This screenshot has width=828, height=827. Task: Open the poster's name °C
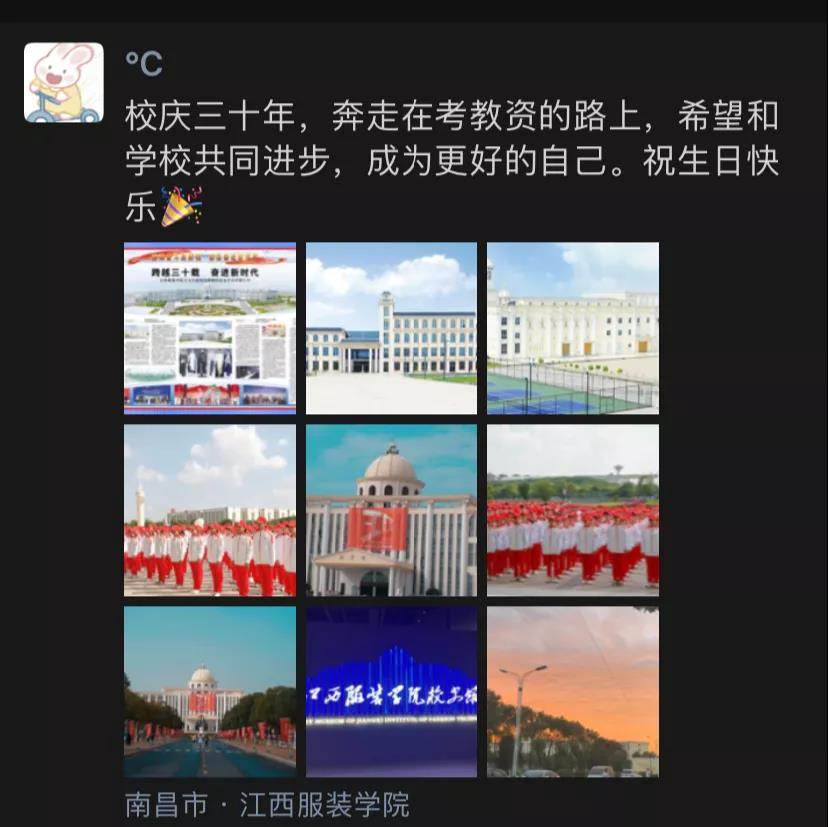(x=144, y=65)
